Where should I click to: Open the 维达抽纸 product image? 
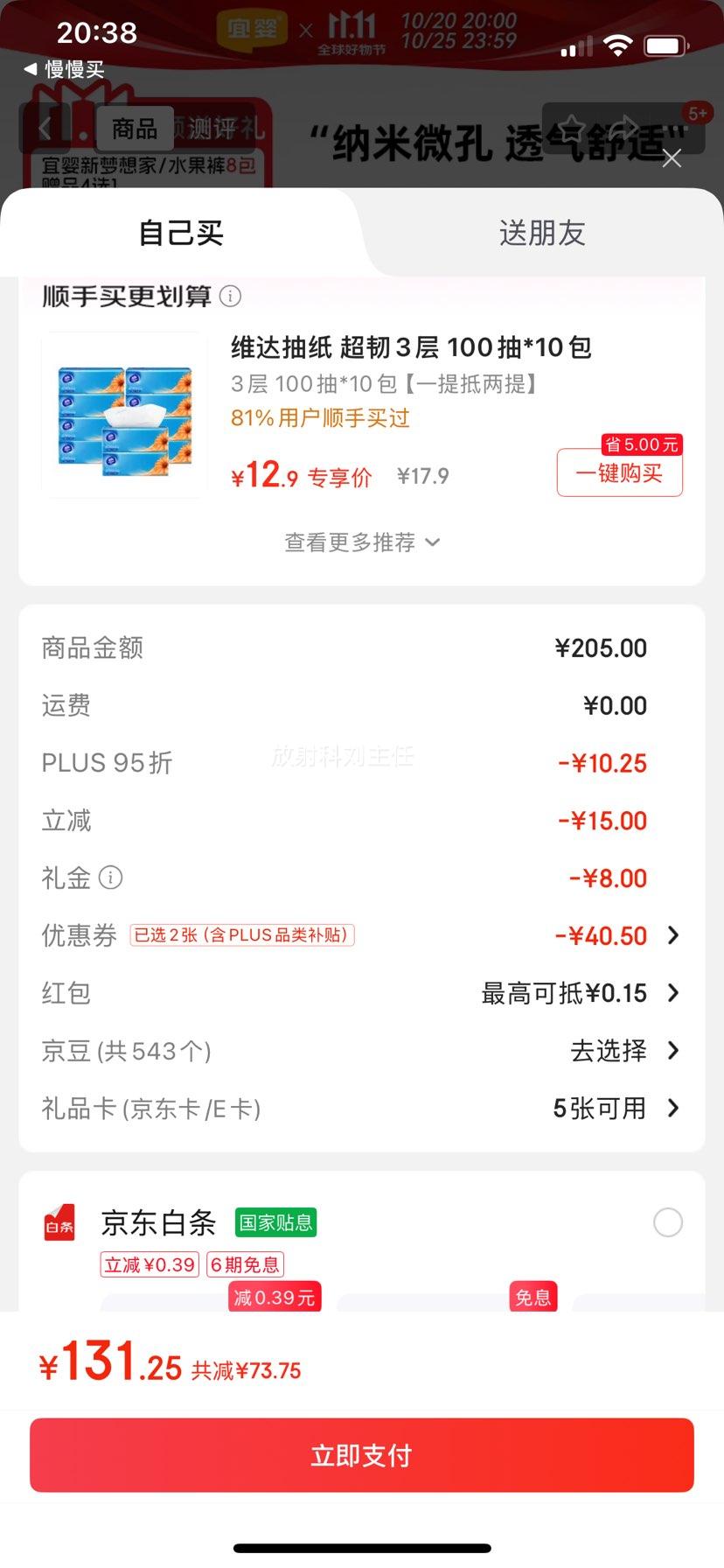124,415
